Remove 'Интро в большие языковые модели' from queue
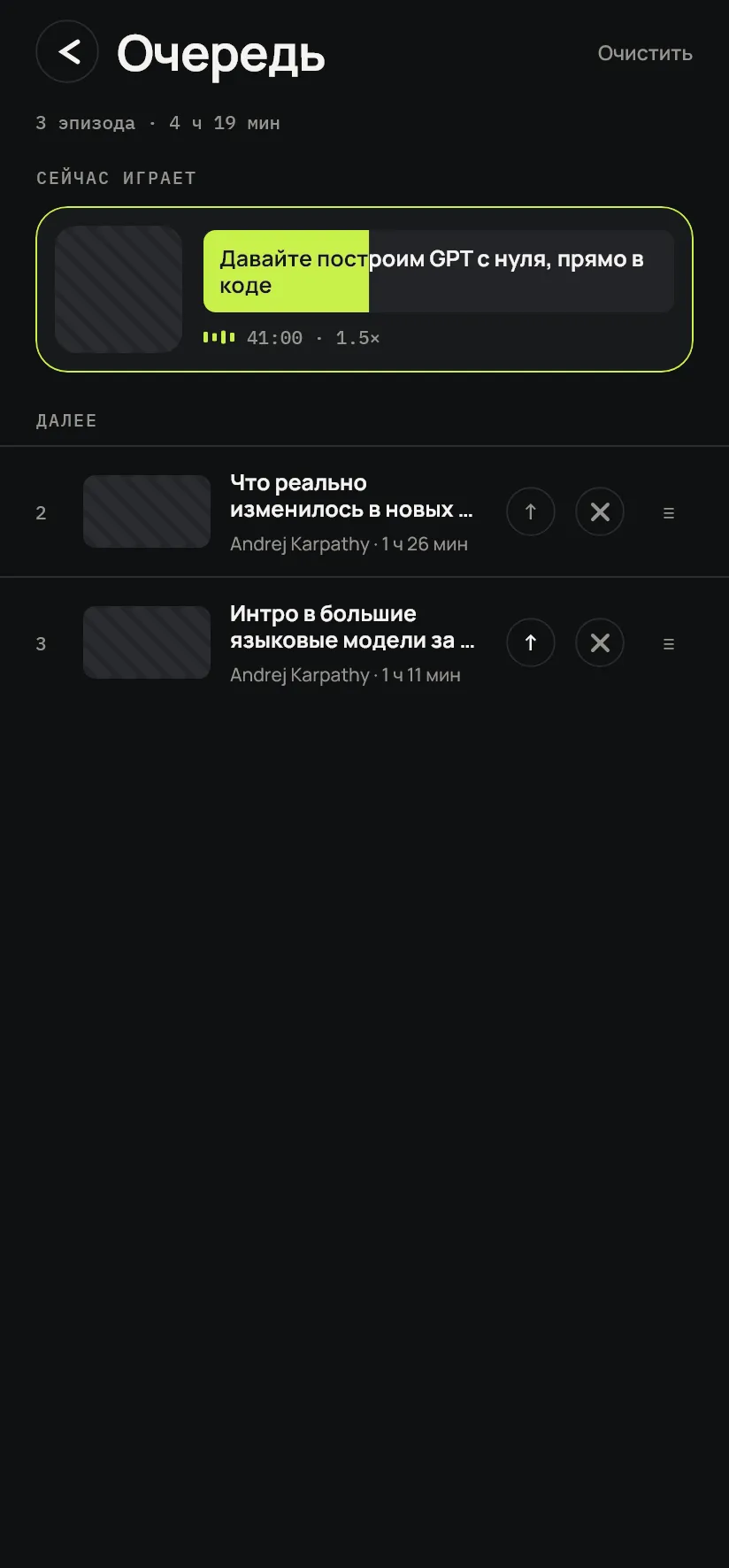This screenshot has height=1568, width=729. click(600, 642)
